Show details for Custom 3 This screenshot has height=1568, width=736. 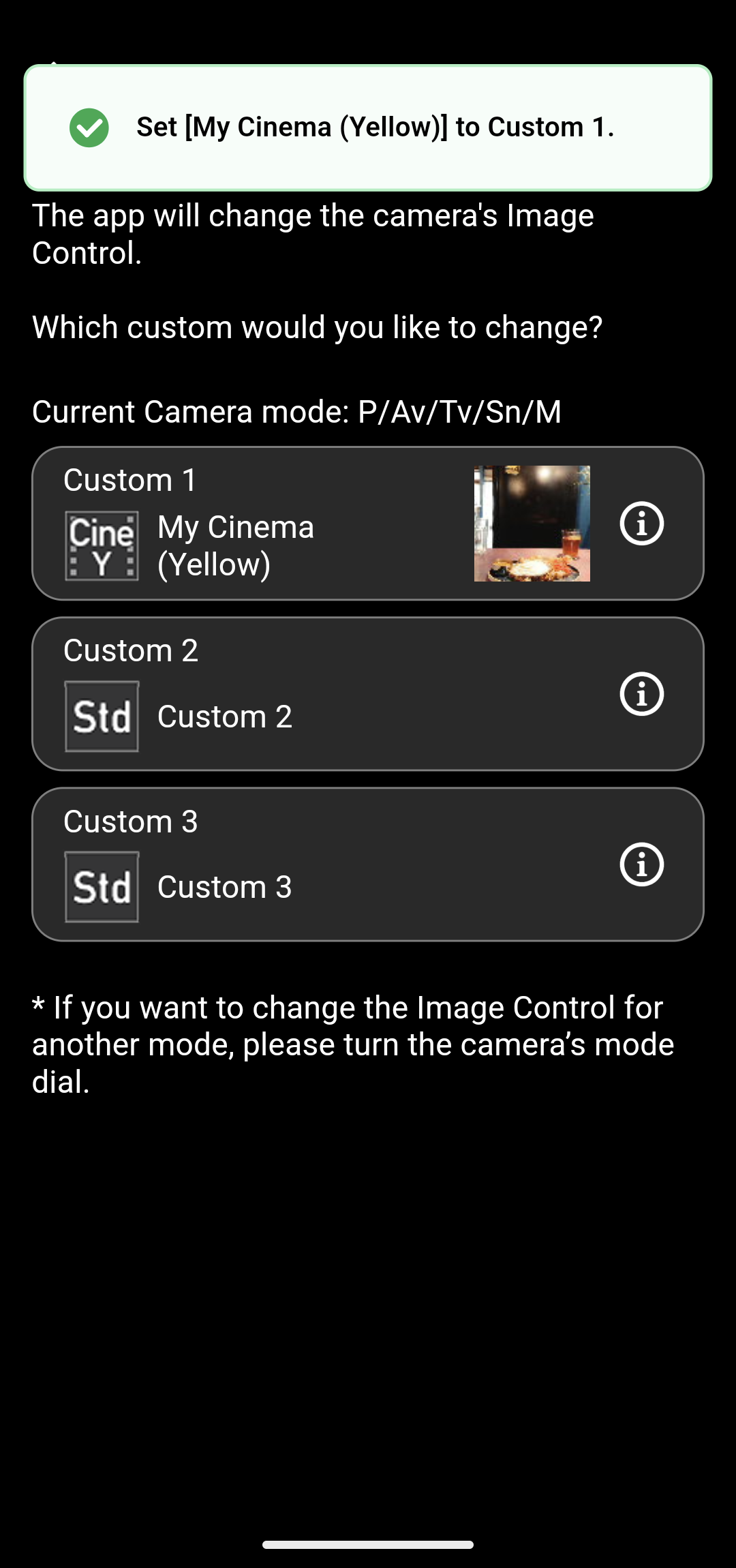coord(641,864)
